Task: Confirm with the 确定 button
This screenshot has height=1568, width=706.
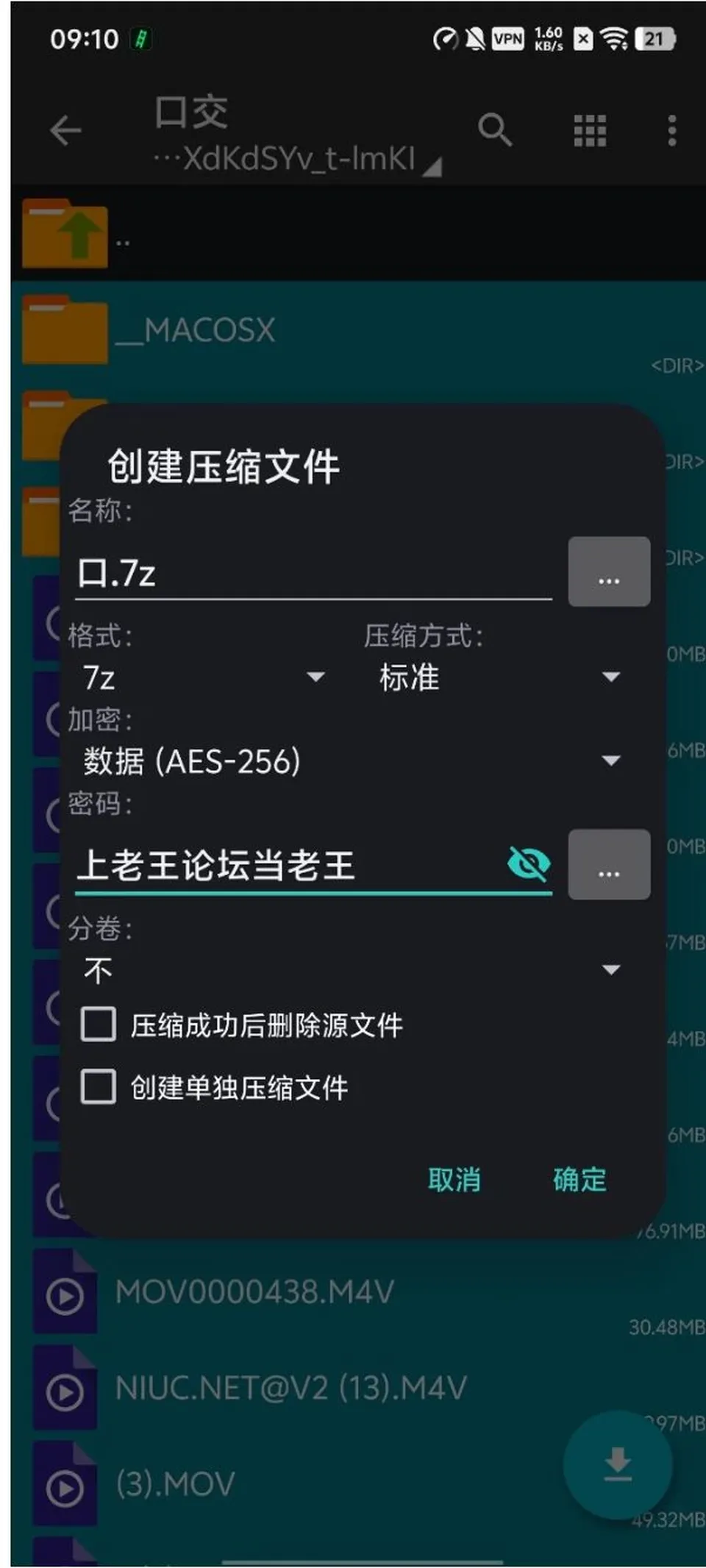Action: click(x=580, y=1180)
